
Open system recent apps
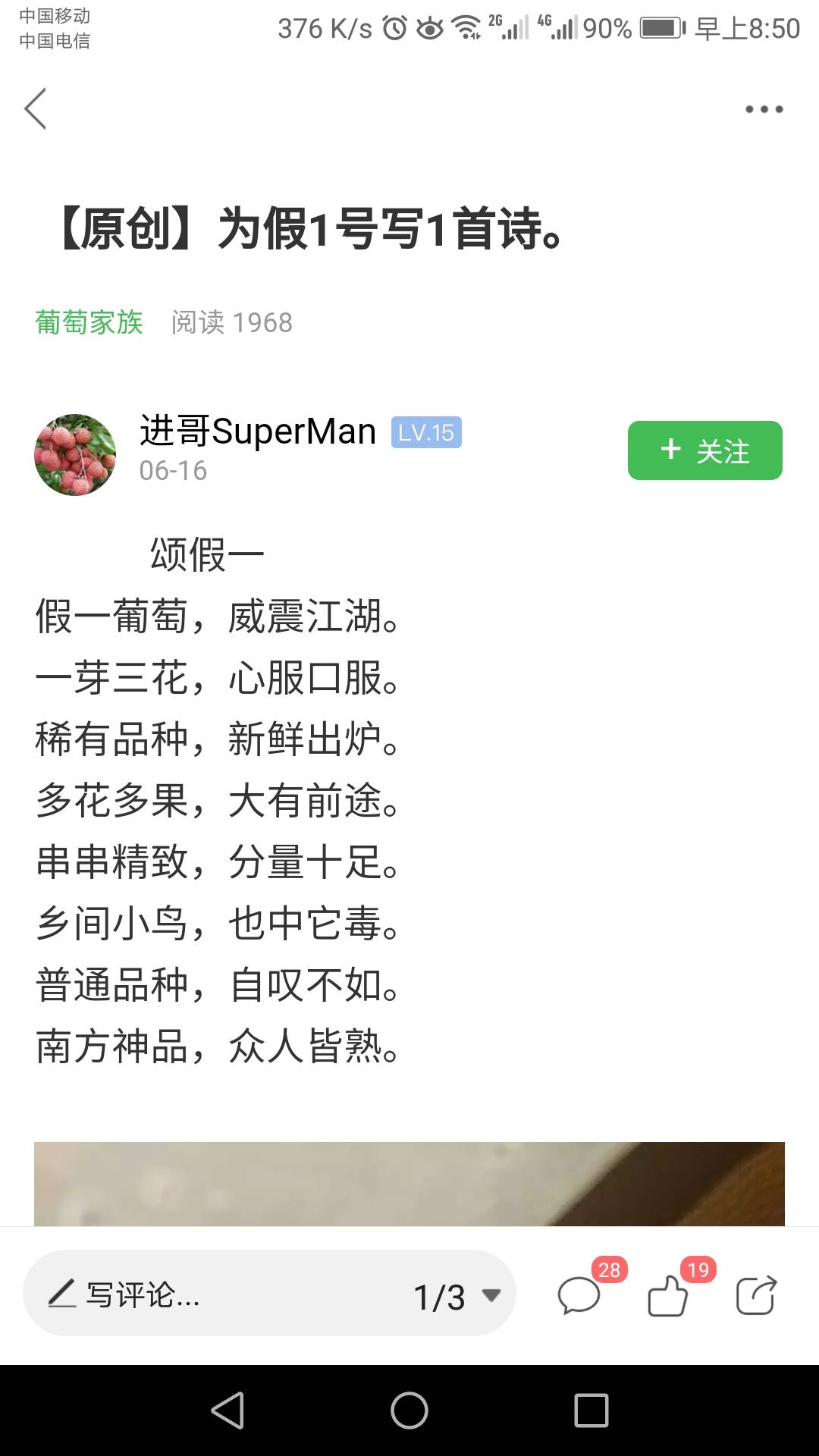tap(591, 1410)
